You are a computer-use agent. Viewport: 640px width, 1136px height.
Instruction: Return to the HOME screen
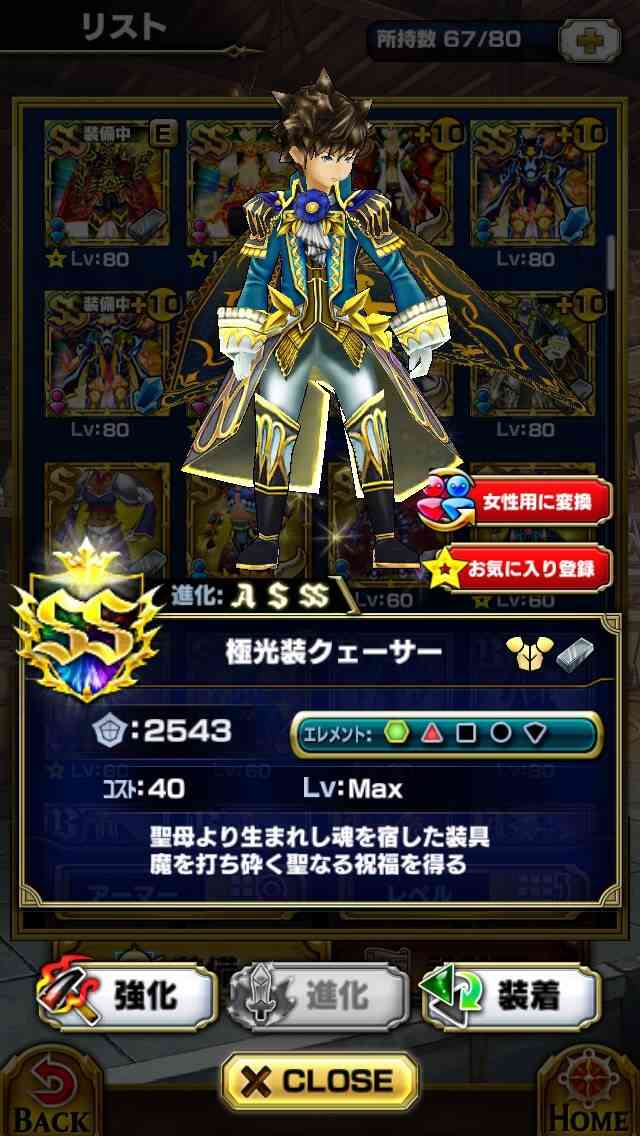pyautogui.click(x=589, y=1094)
